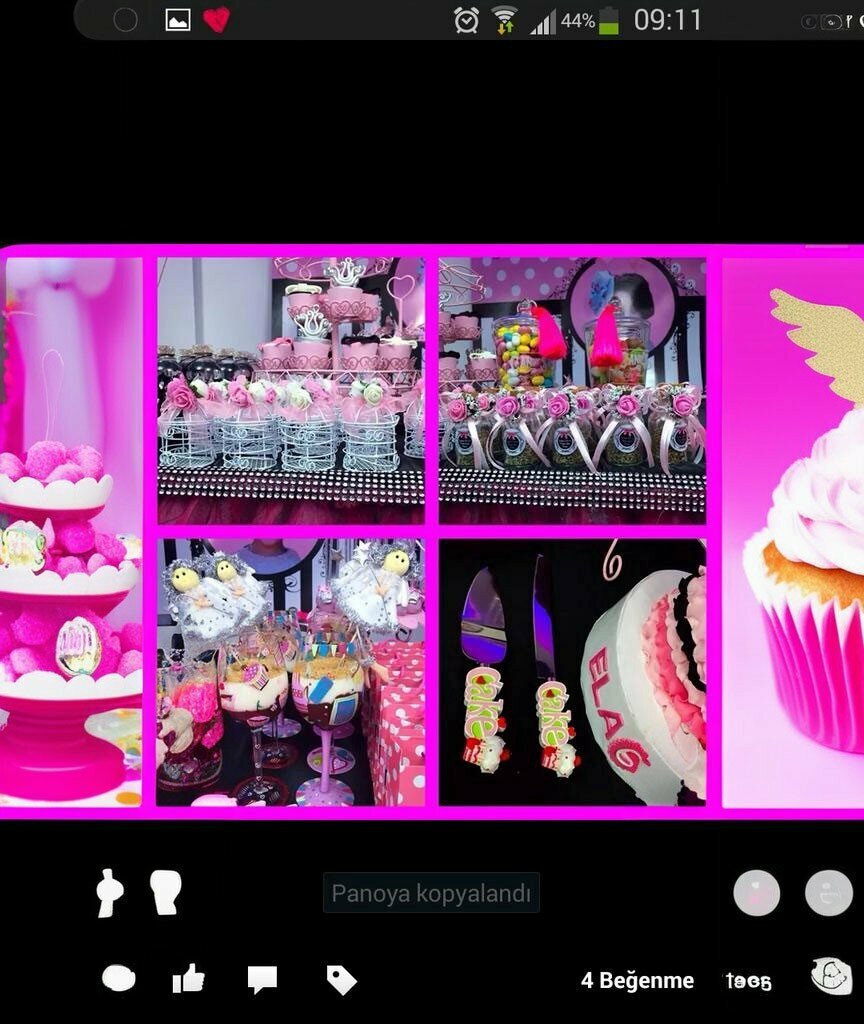View the 4 Beğenme likes list
The width and height of the screenshot is (864, 1024).
[637, 981]
